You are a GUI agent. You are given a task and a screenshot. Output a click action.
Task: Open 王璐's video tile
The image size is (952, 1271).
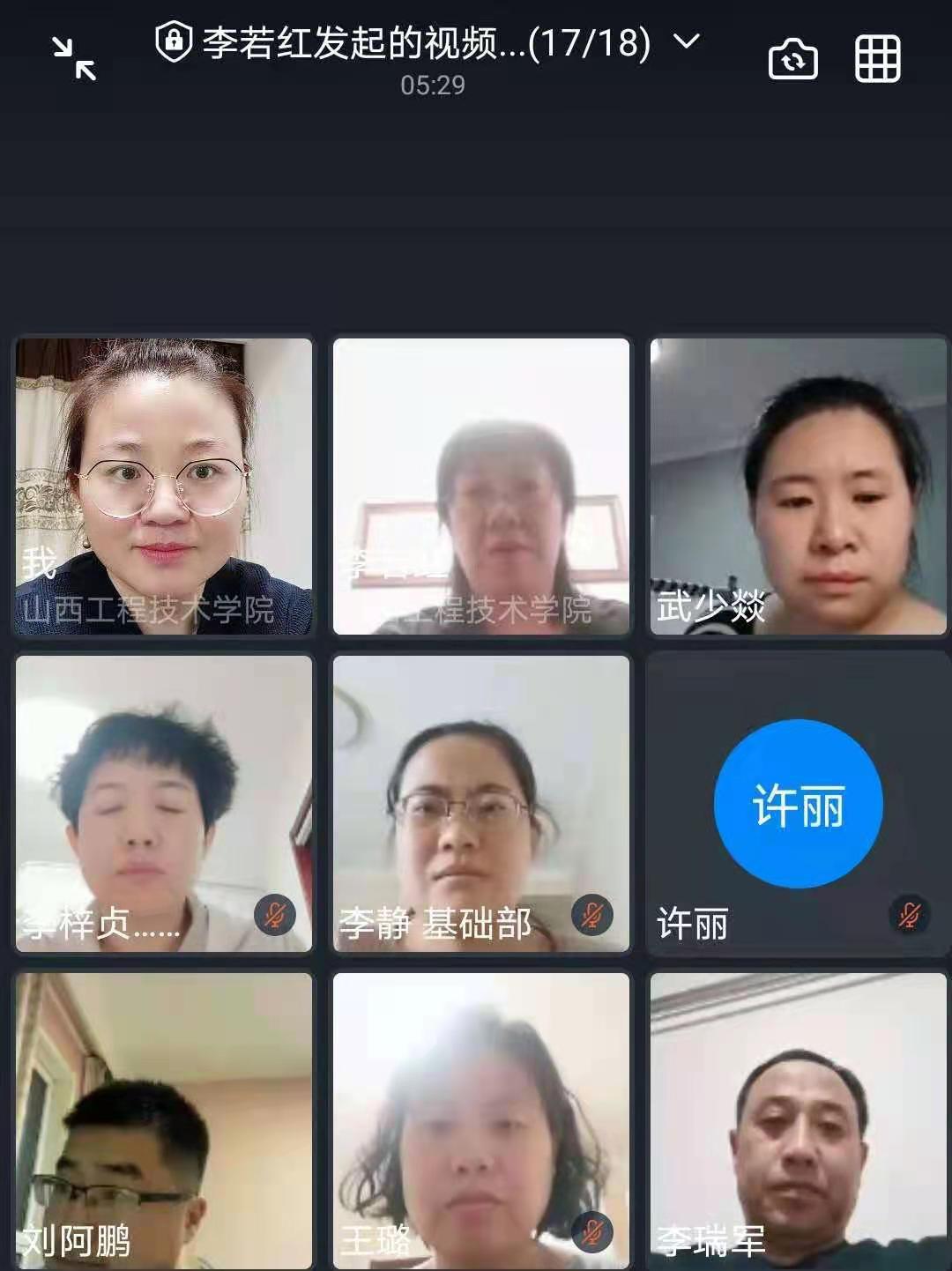481,1119
